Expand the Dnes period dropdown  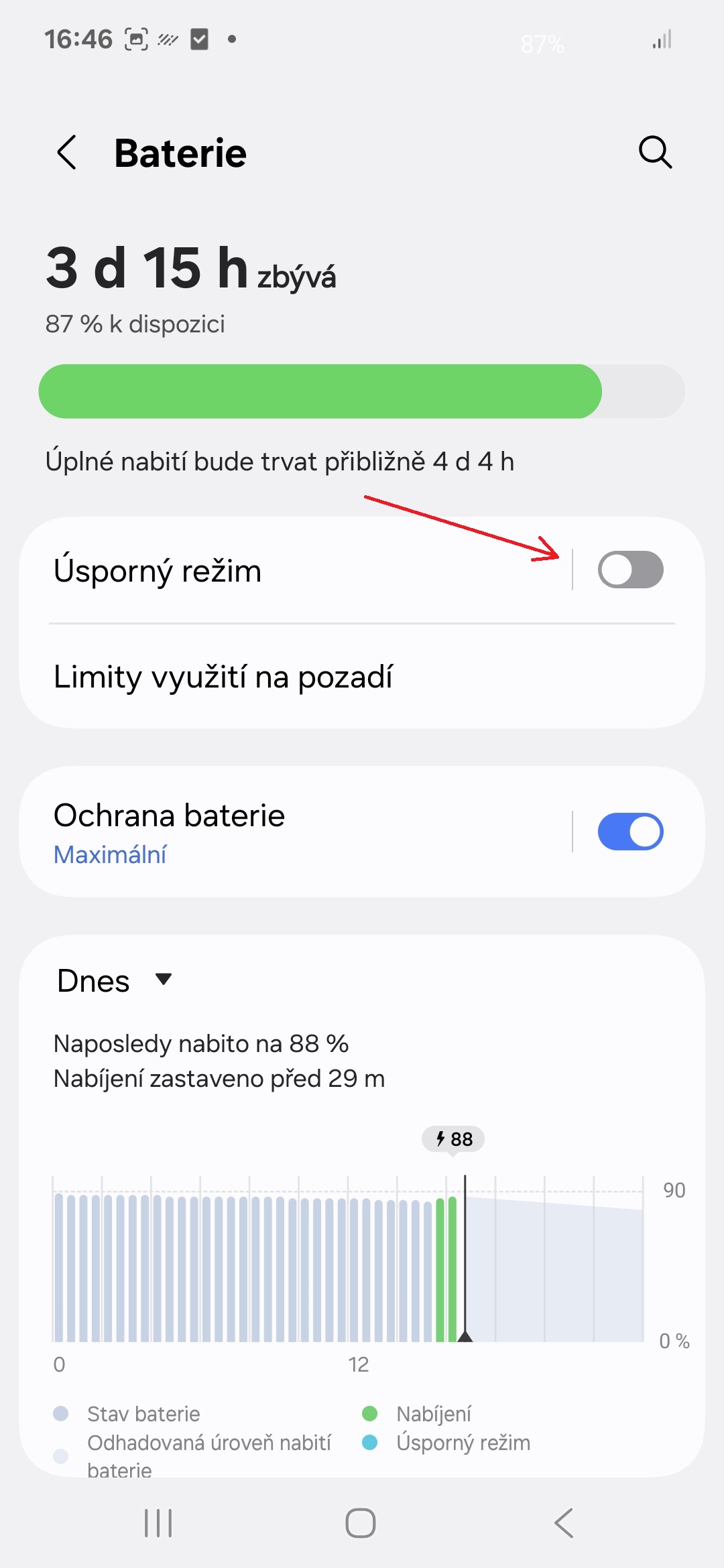click(x=115, y=980)
